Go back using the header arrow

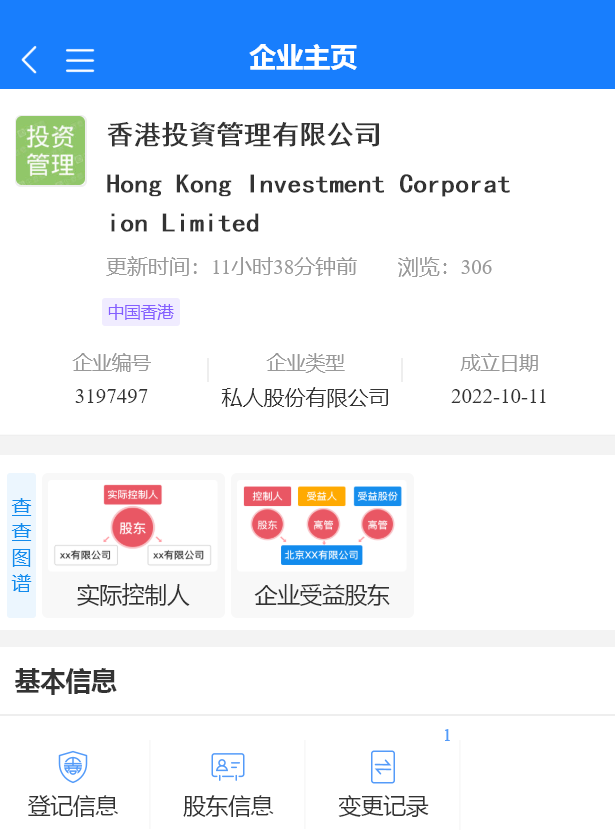click(x=30, y=59)
